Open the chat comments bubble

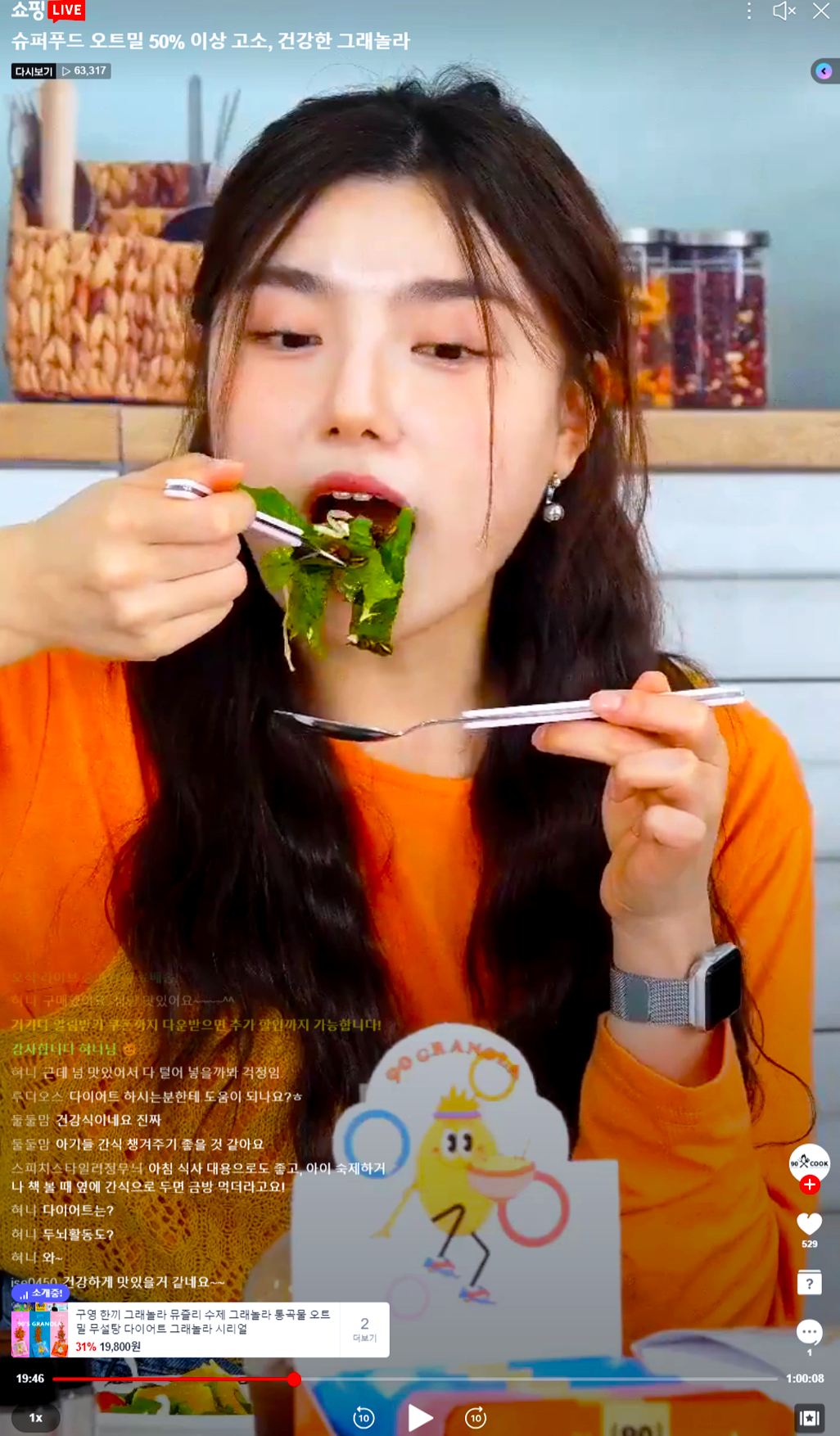pyautogui.click(x=809, y=1332)
